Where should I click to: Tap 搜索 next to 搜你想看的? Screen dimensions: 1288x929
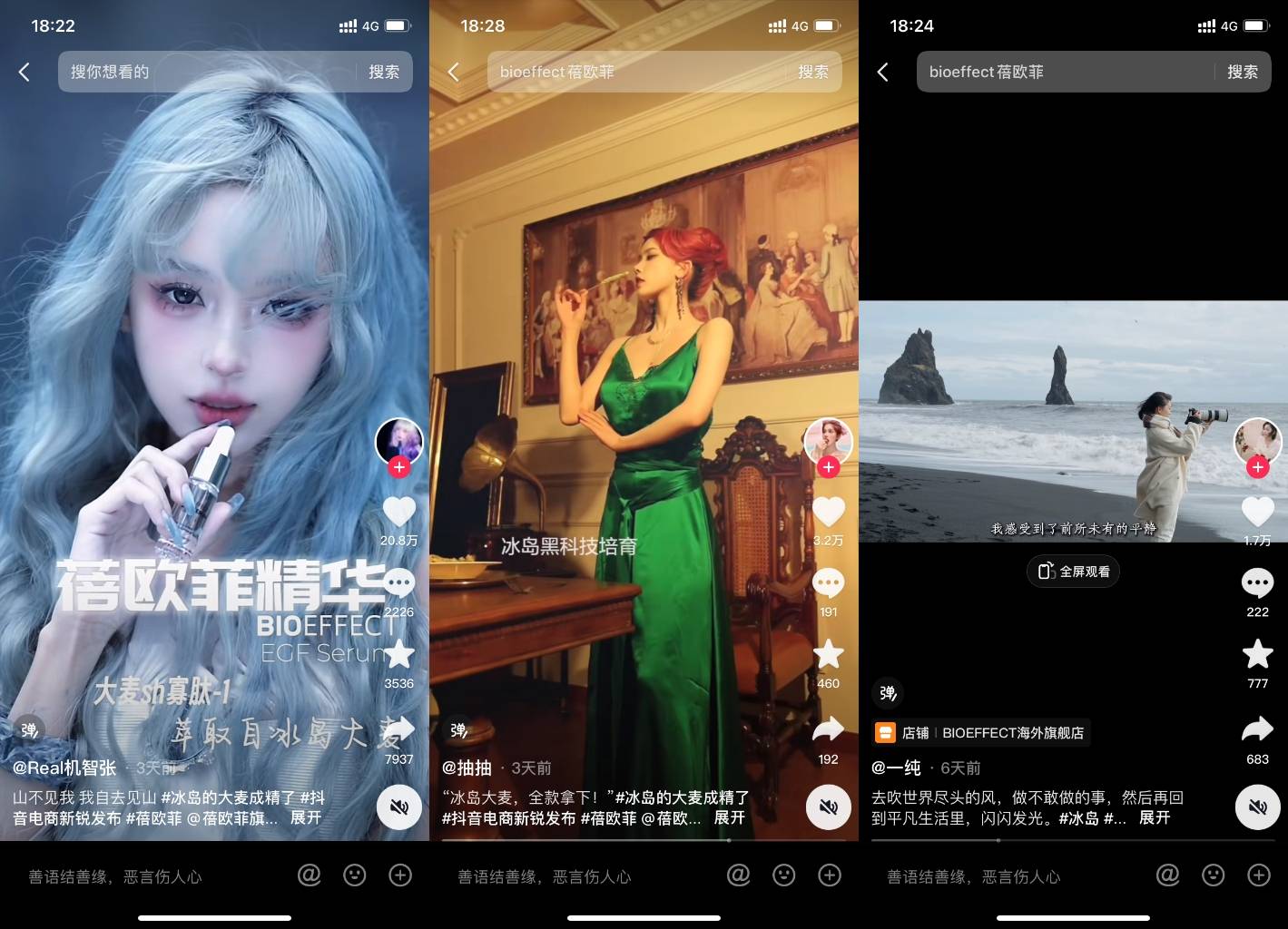coord(384,72)
